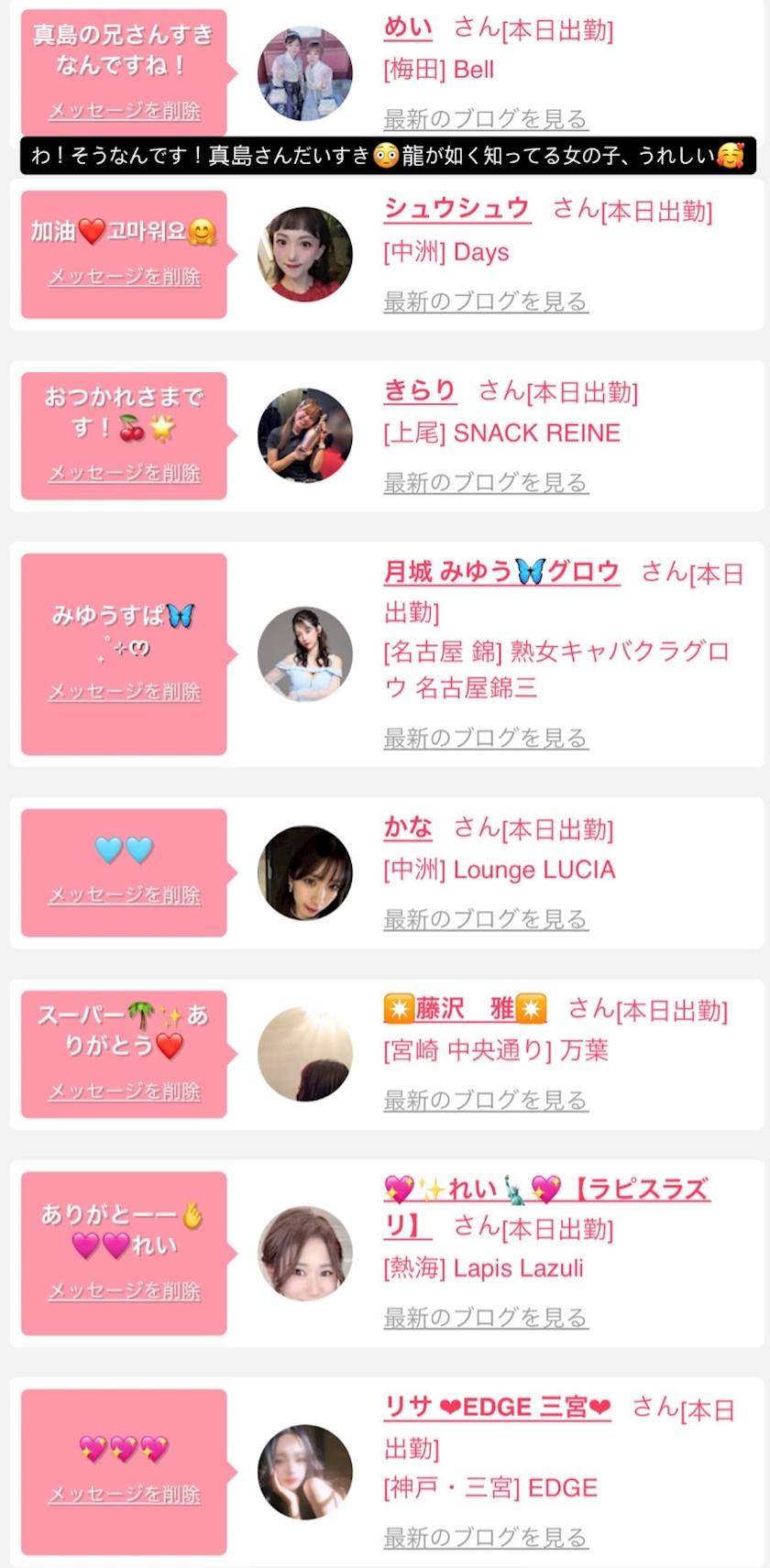Open めい's profile name link
The image size is (770, 1568).
pyautogui.click(x=408, y=28)
